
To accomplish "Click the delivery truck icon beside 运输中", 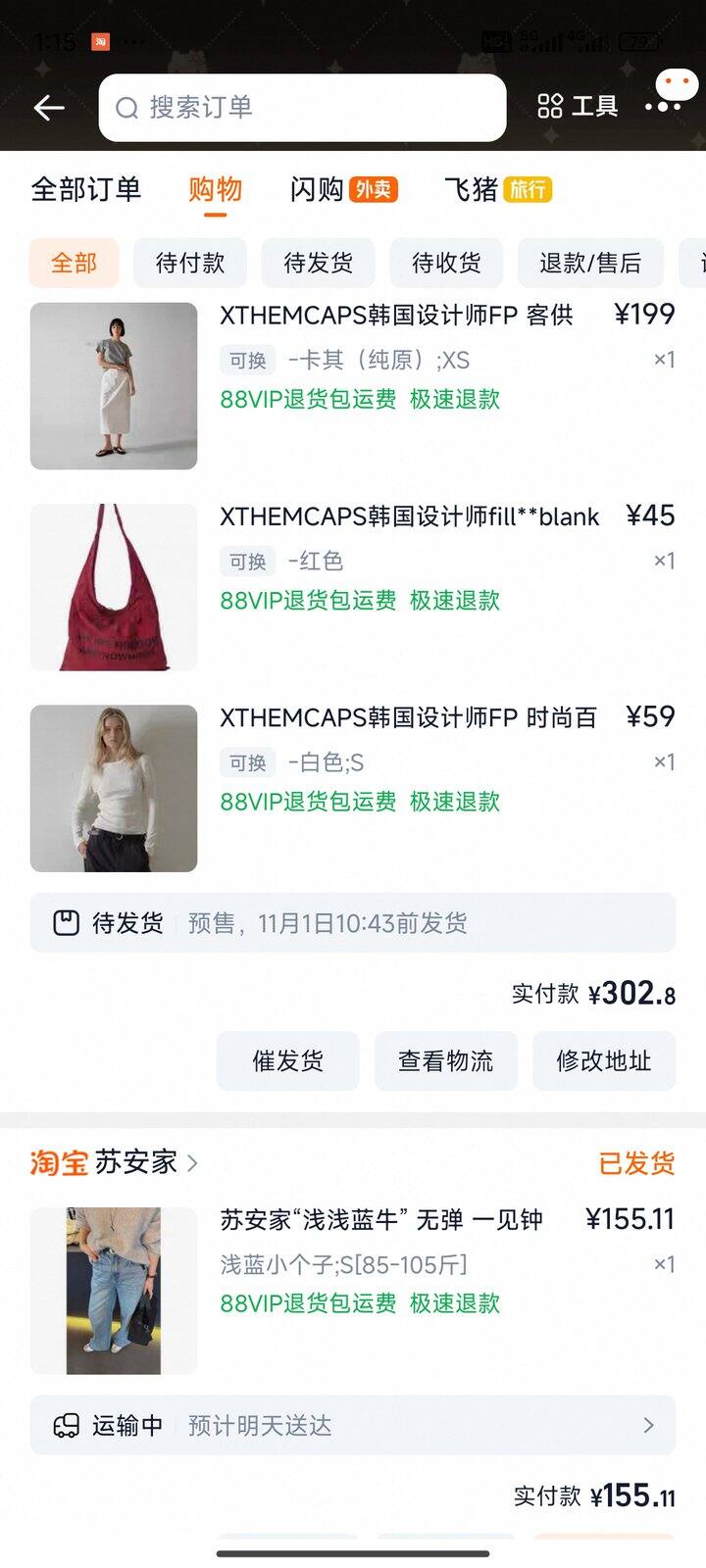I will [x=69, y=1427].
